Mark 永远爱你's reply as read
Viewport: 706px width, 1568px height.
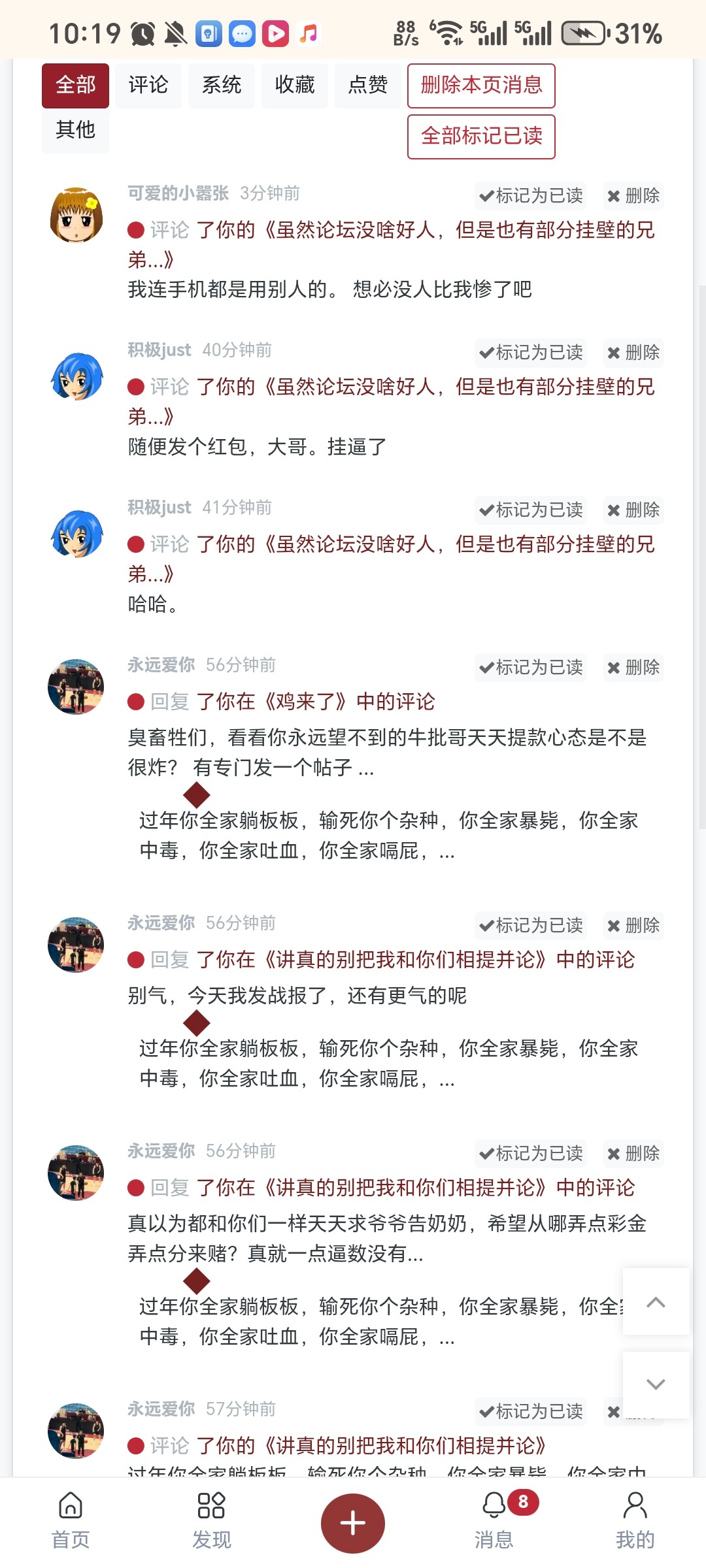click(531, 668)
